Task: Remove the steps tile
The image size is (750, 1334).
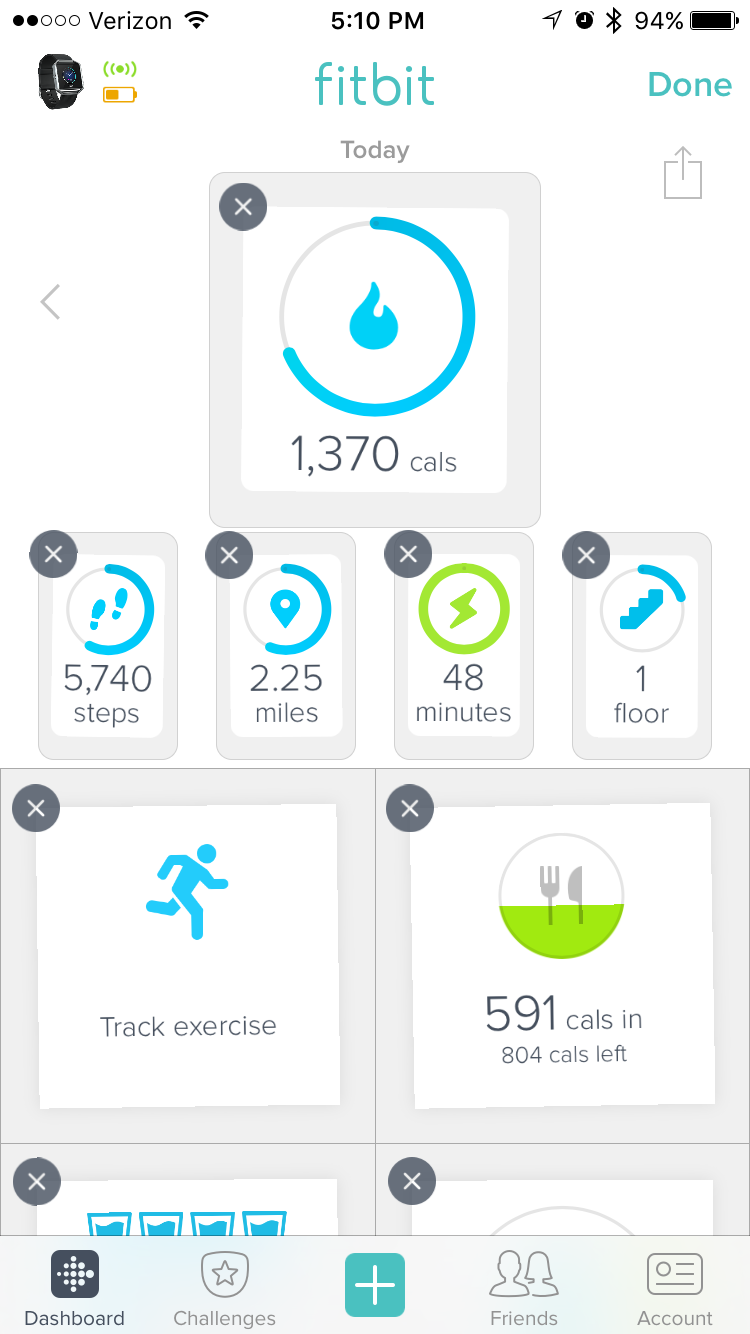Action: coord(54,554)
